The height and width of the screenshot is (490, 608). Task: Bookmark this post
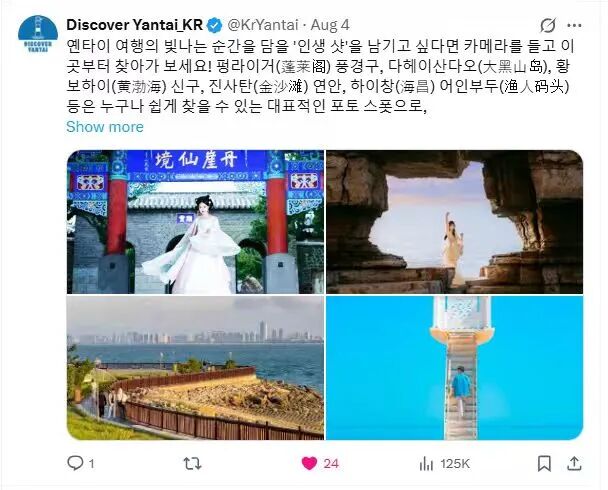(x=544, y=463)
